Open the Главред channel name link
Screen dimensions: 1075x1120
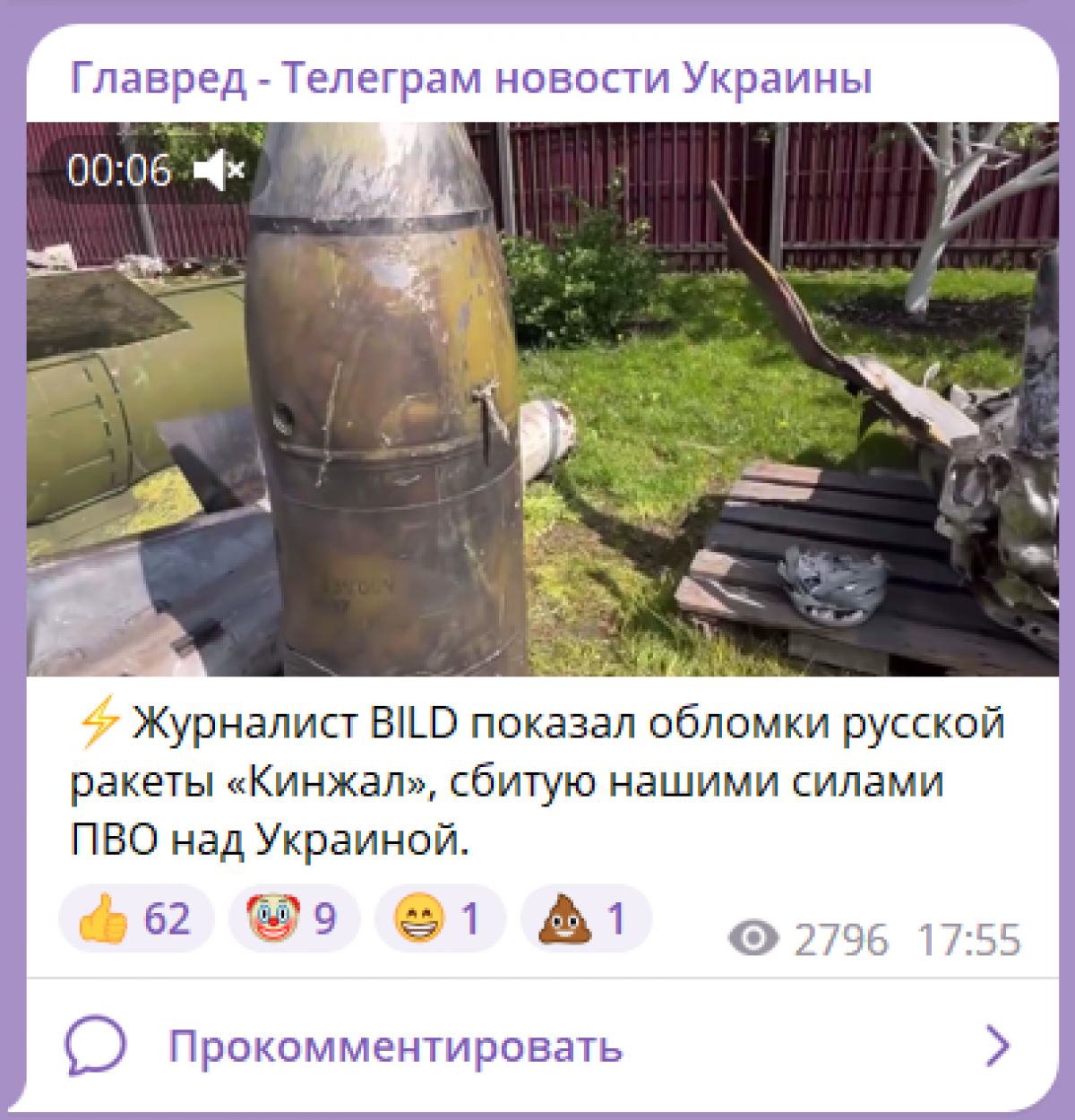(x=470, y=78)
